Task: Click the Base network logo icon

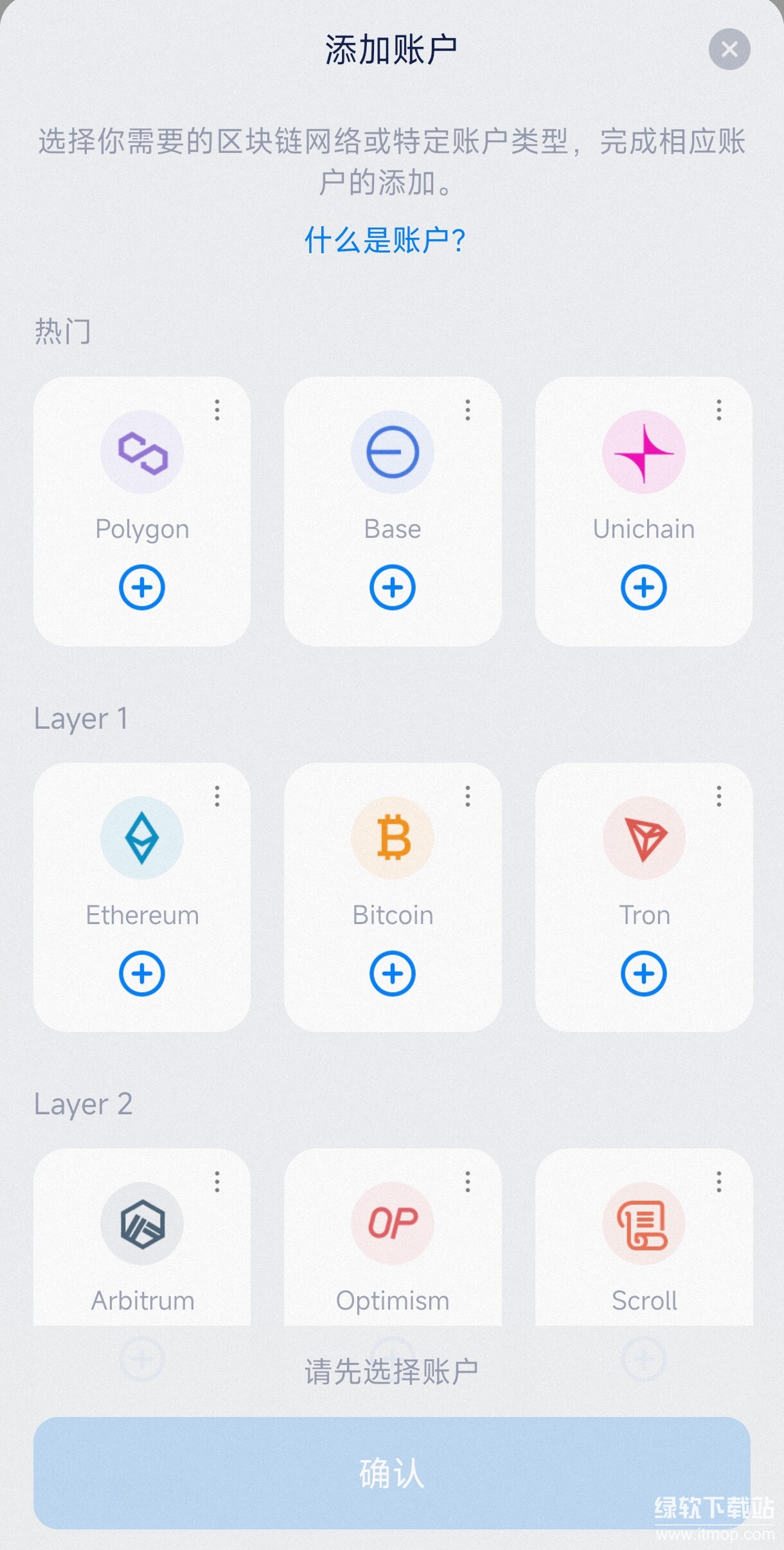Action: point(393,452)
